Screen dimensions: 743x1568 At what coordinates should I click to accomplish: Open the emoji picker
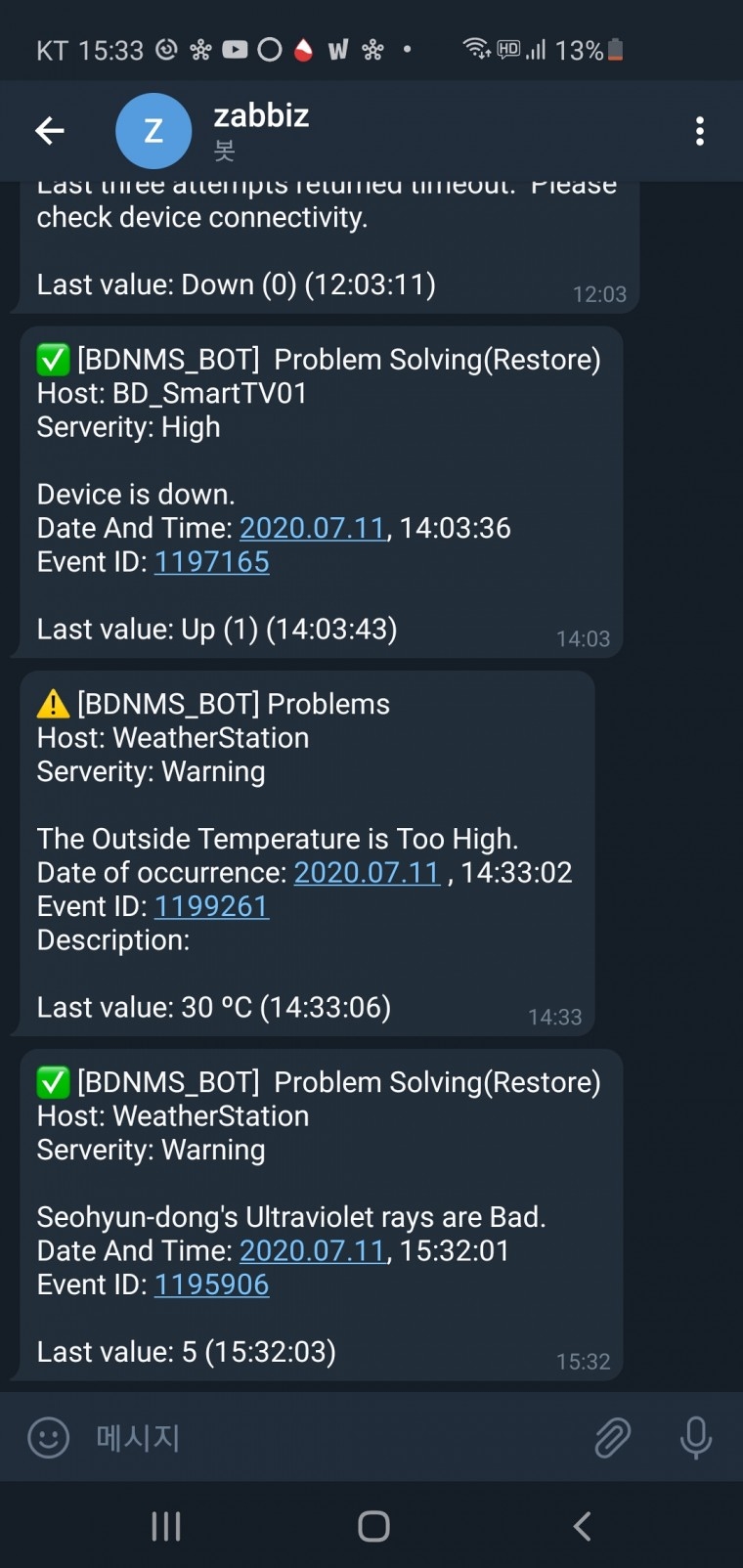pyautogui.click(x=48, y=1438)
